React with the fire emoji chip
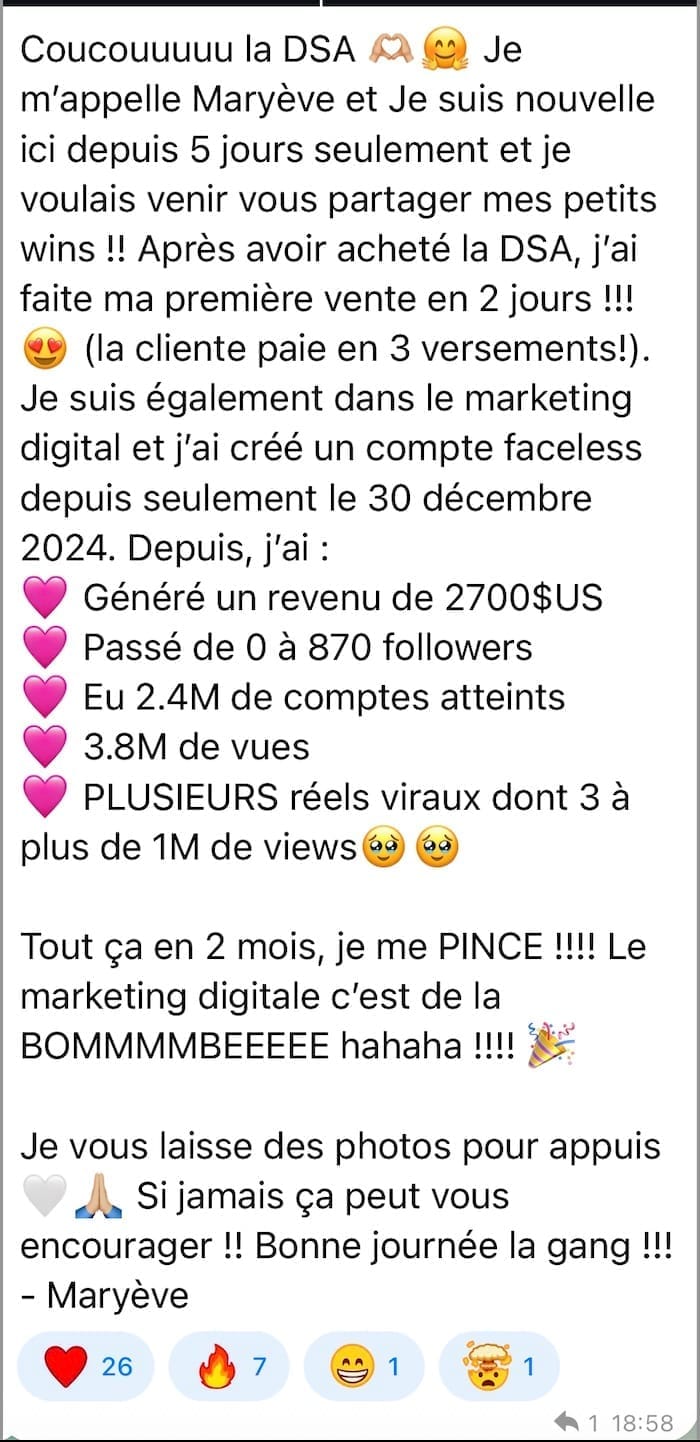The width and height of the screenshot is (700, 1442). click(x=229, y=1366)
